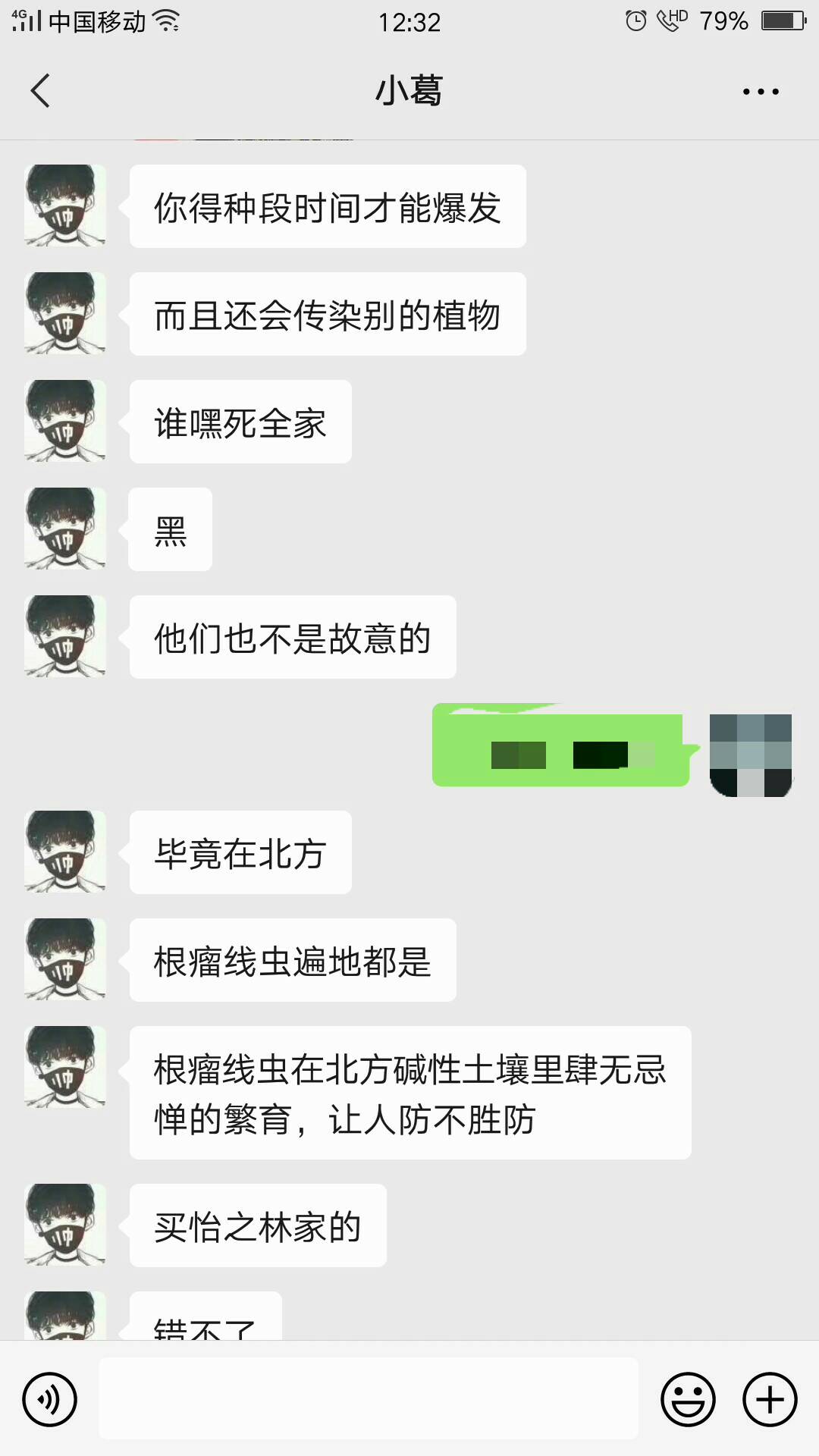Open the three-dot chat info menu
This screenshot has height=1456, width=819.
pyautogui.click(x=761, y=92)
